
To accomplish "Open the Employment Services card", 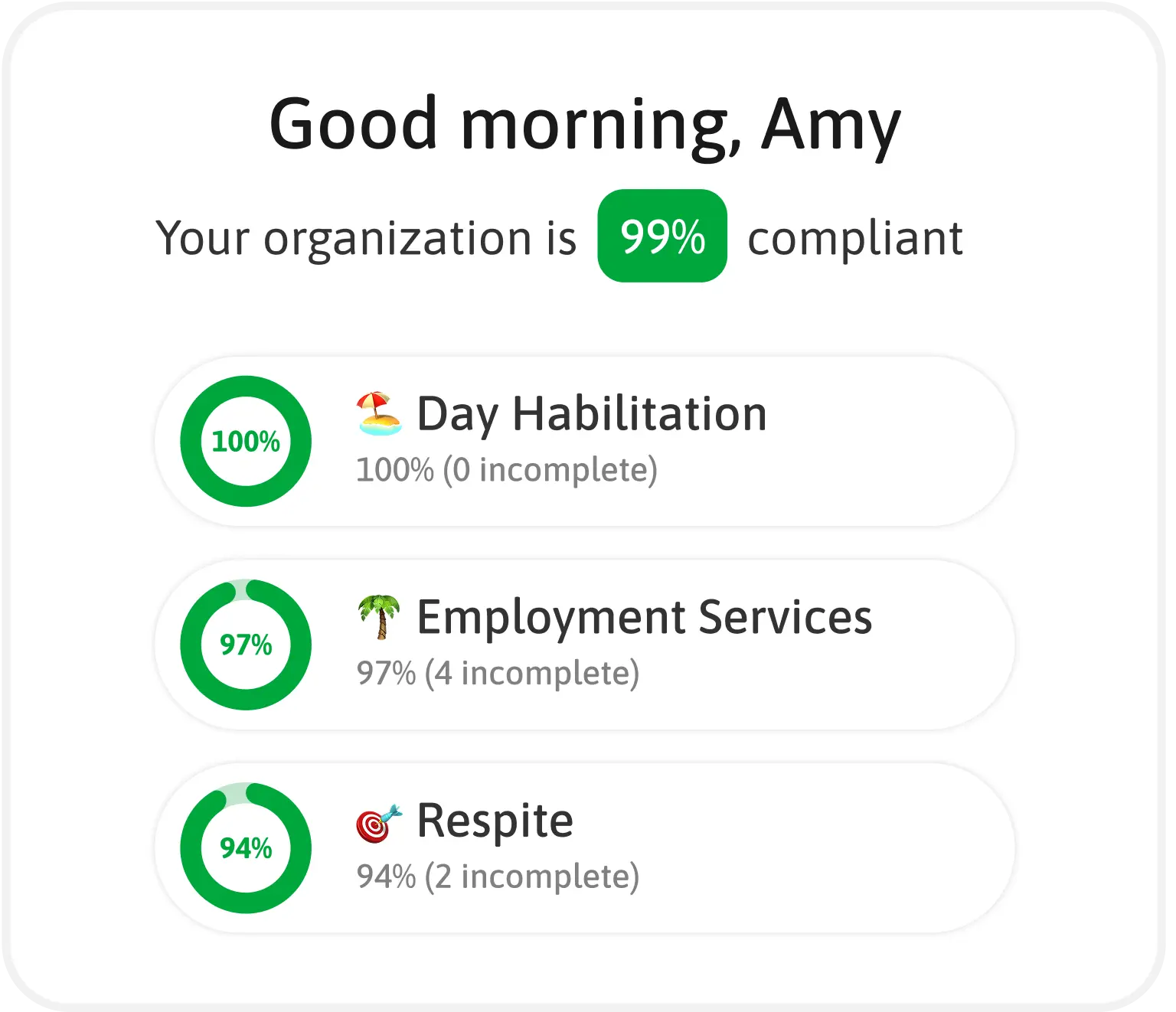I will [x=585, y=645].
